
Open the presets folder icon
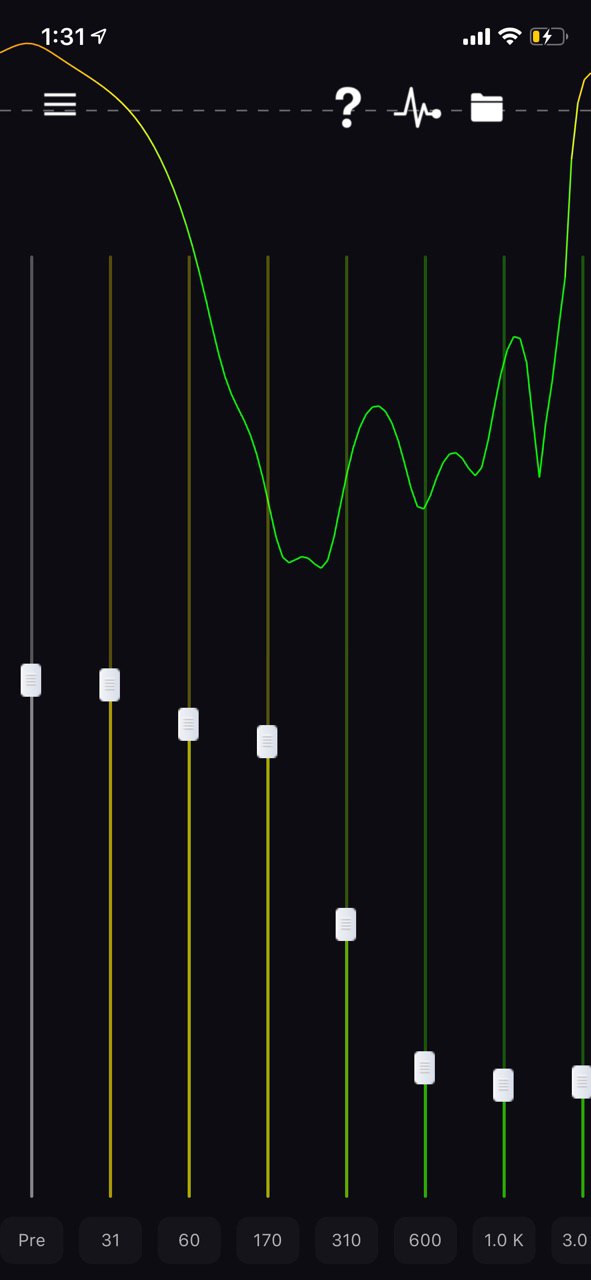487,106
